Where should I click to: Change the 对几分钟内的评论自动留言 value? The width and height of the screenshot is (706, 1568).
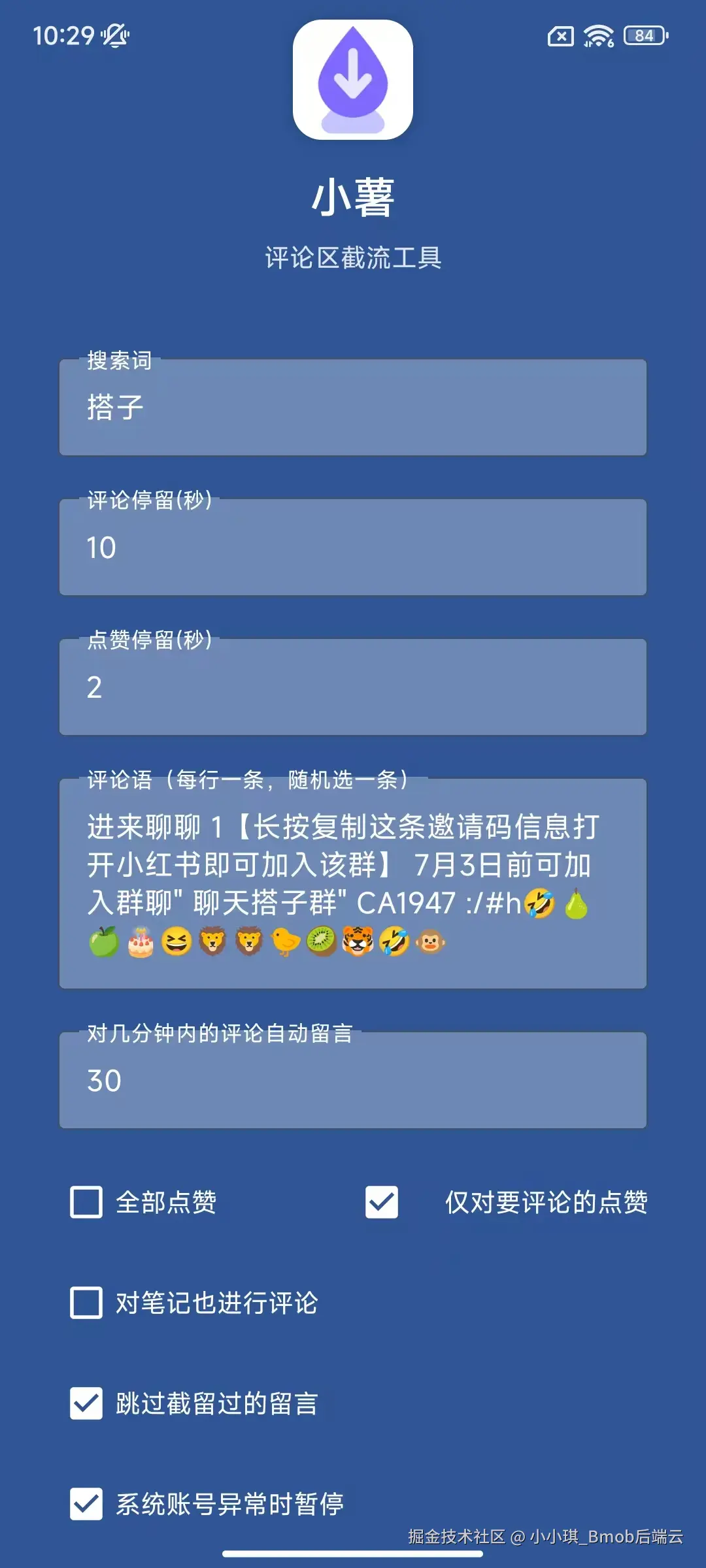[353, 1081]
